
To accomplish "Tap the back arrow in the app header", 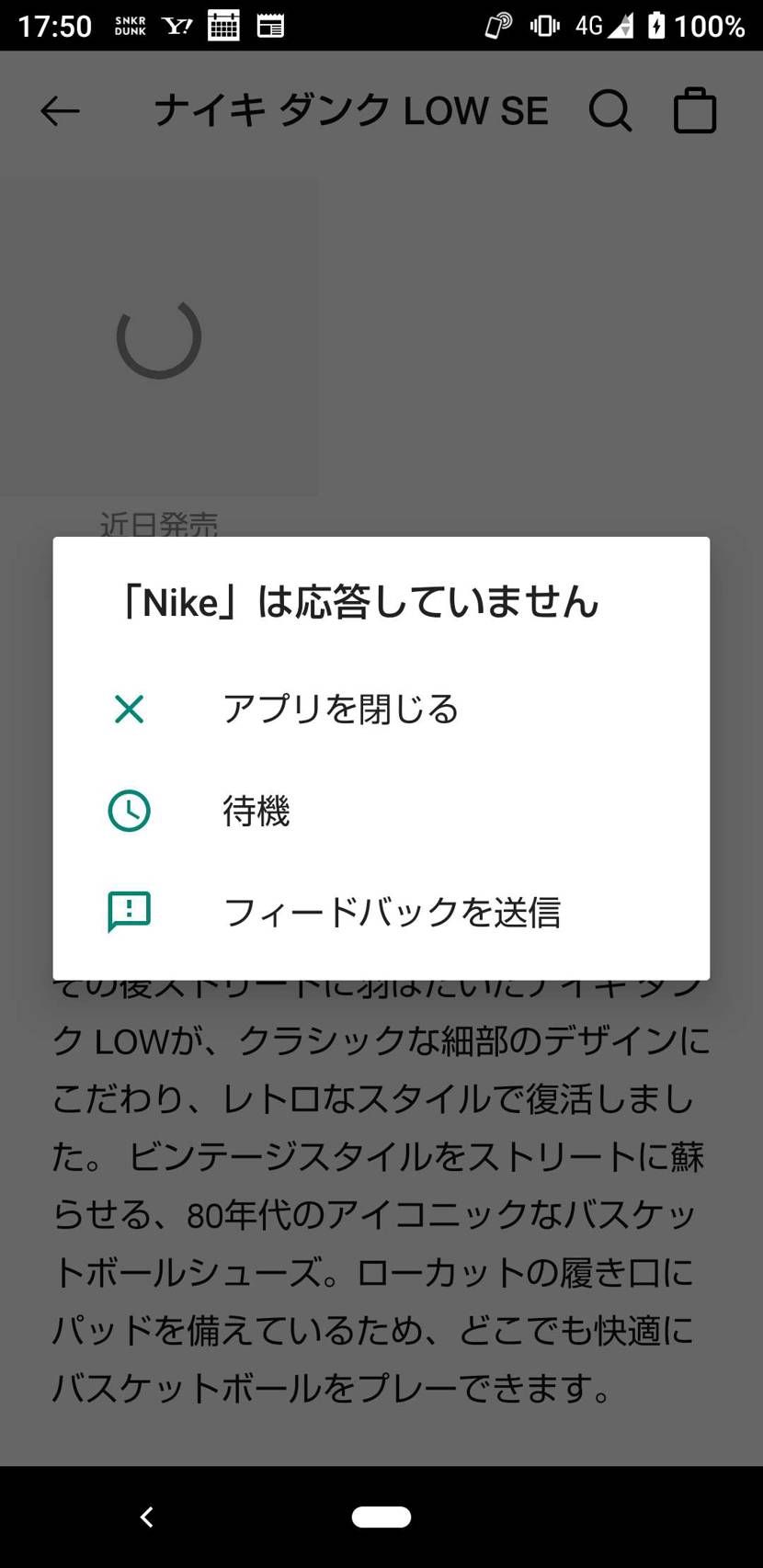I will point(59,109).
